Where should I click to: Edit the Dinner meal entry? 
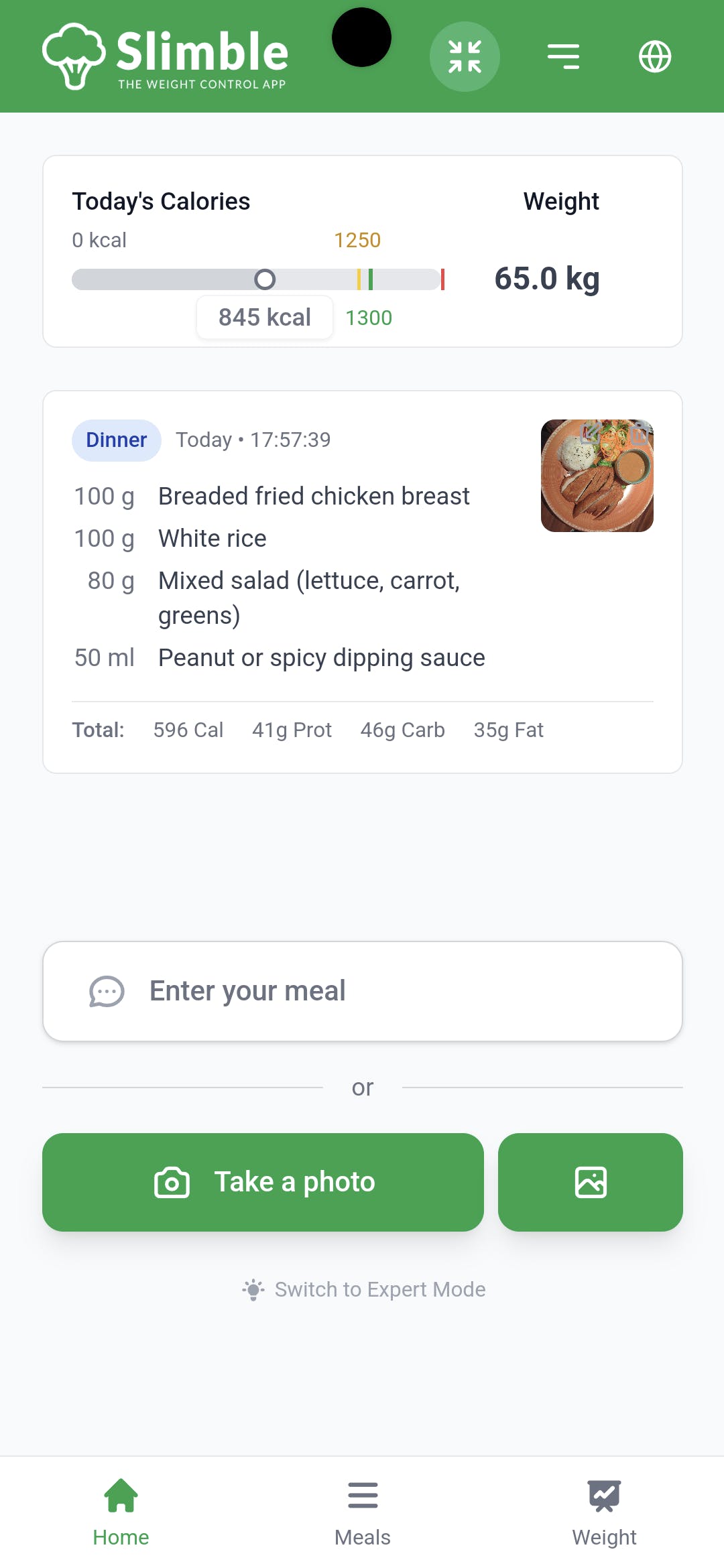pyautogui.click(x=591, y=434)
